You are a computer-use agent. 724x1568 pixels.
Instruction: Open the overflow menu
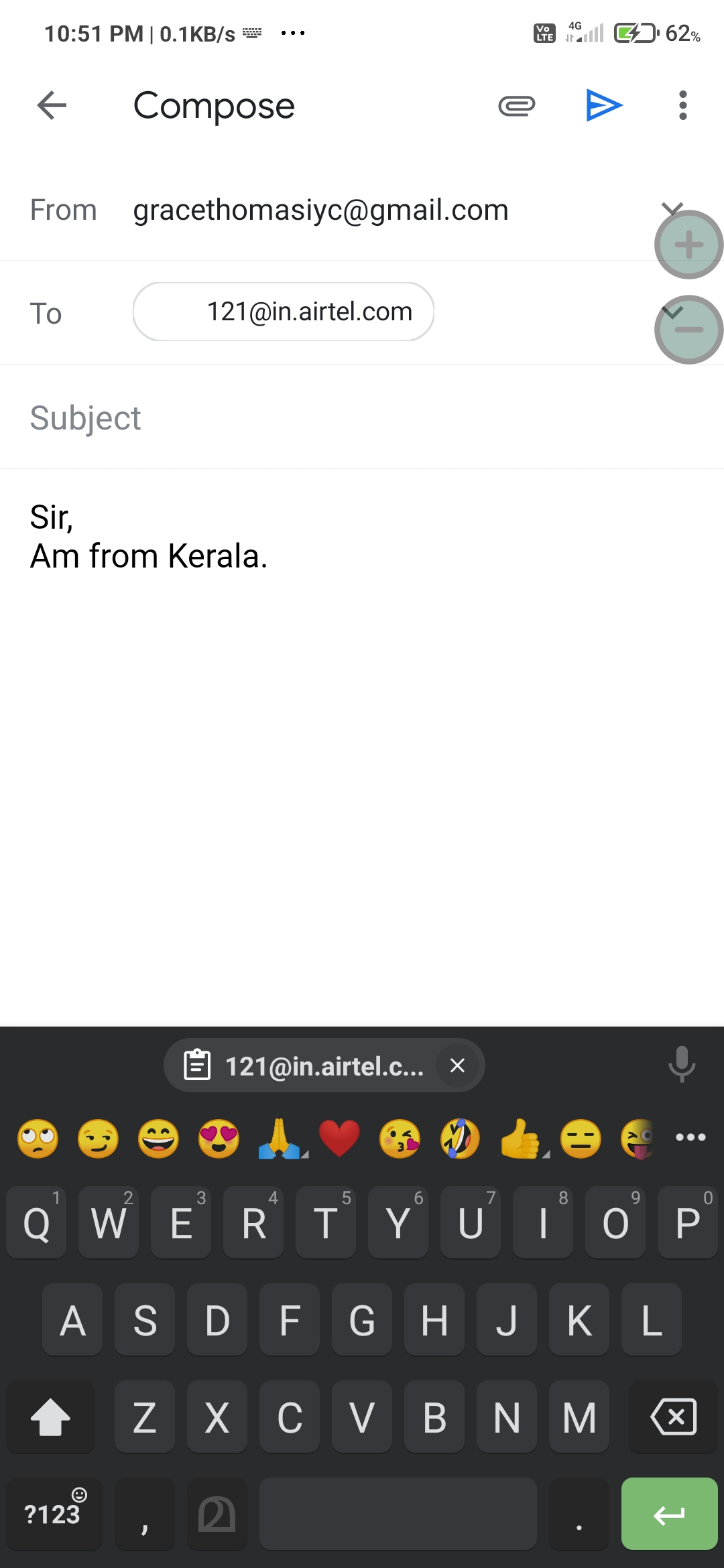pos(682,105)
